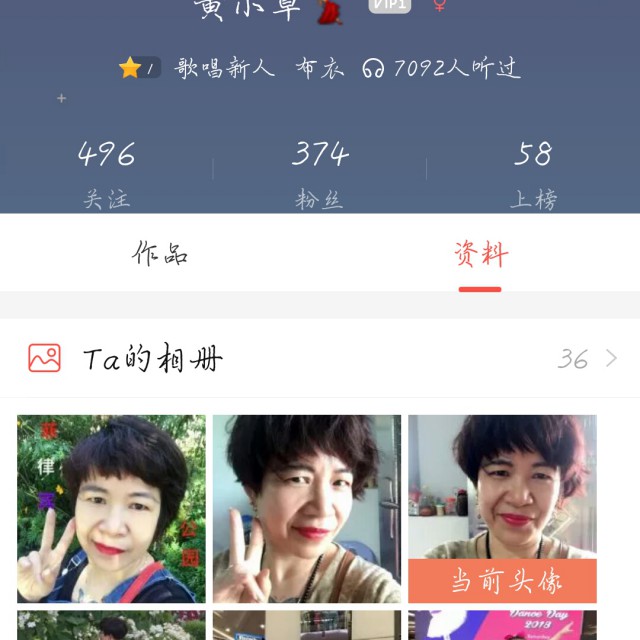Select the 资料 tab
The width and height of the screenshot is (640, 640).
pos(480,254)
